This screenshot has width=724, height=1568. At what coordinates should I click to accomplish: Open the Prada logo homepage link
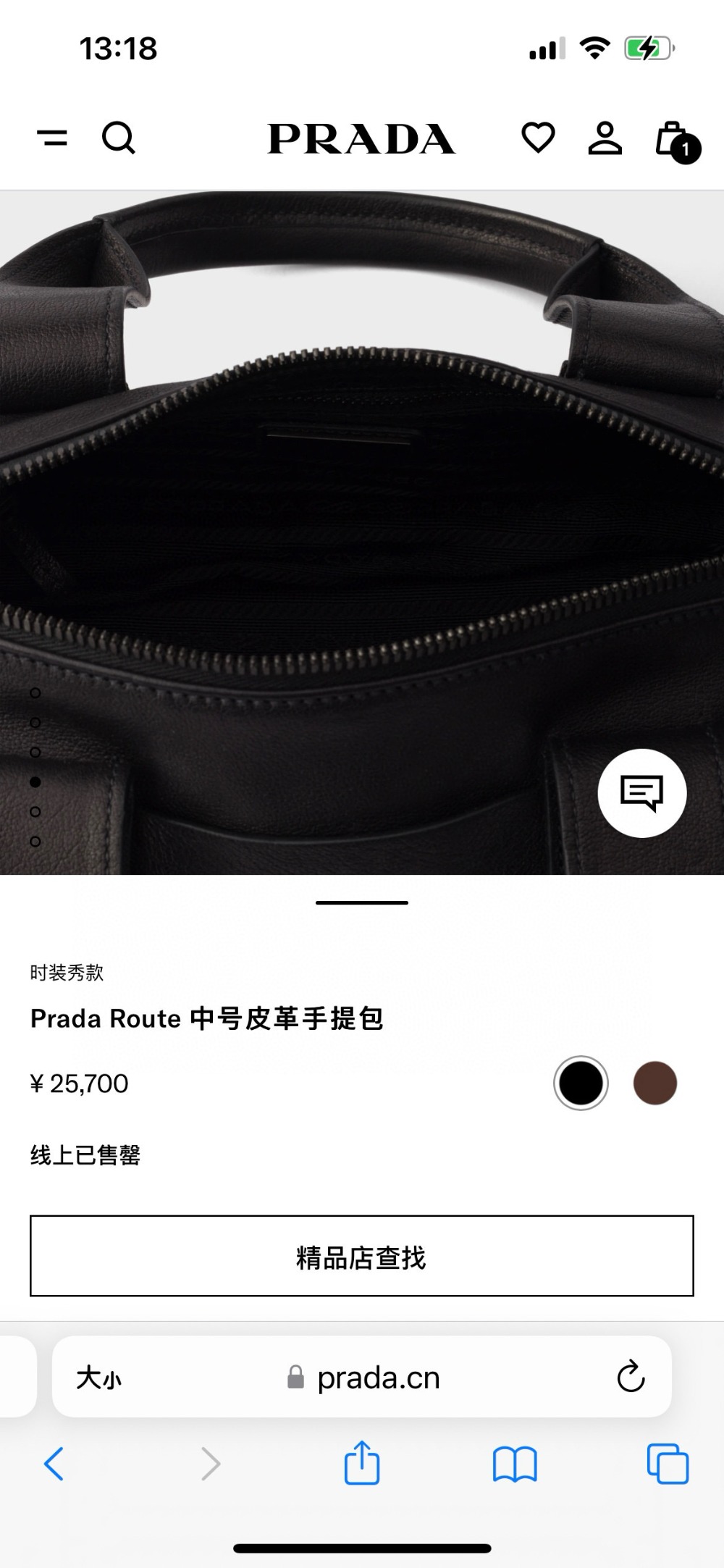tap(361, 138)
